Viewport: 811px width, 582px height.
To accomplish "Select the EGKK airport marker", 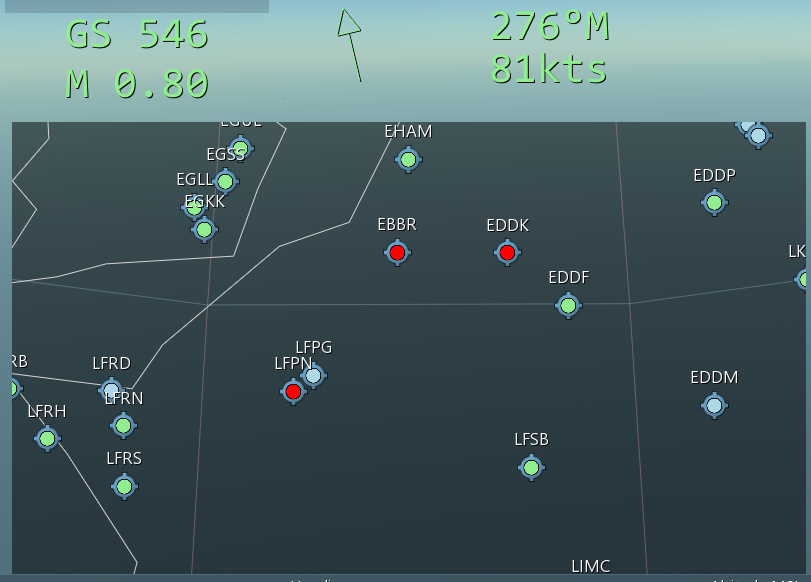I will (x=204, y=229).
